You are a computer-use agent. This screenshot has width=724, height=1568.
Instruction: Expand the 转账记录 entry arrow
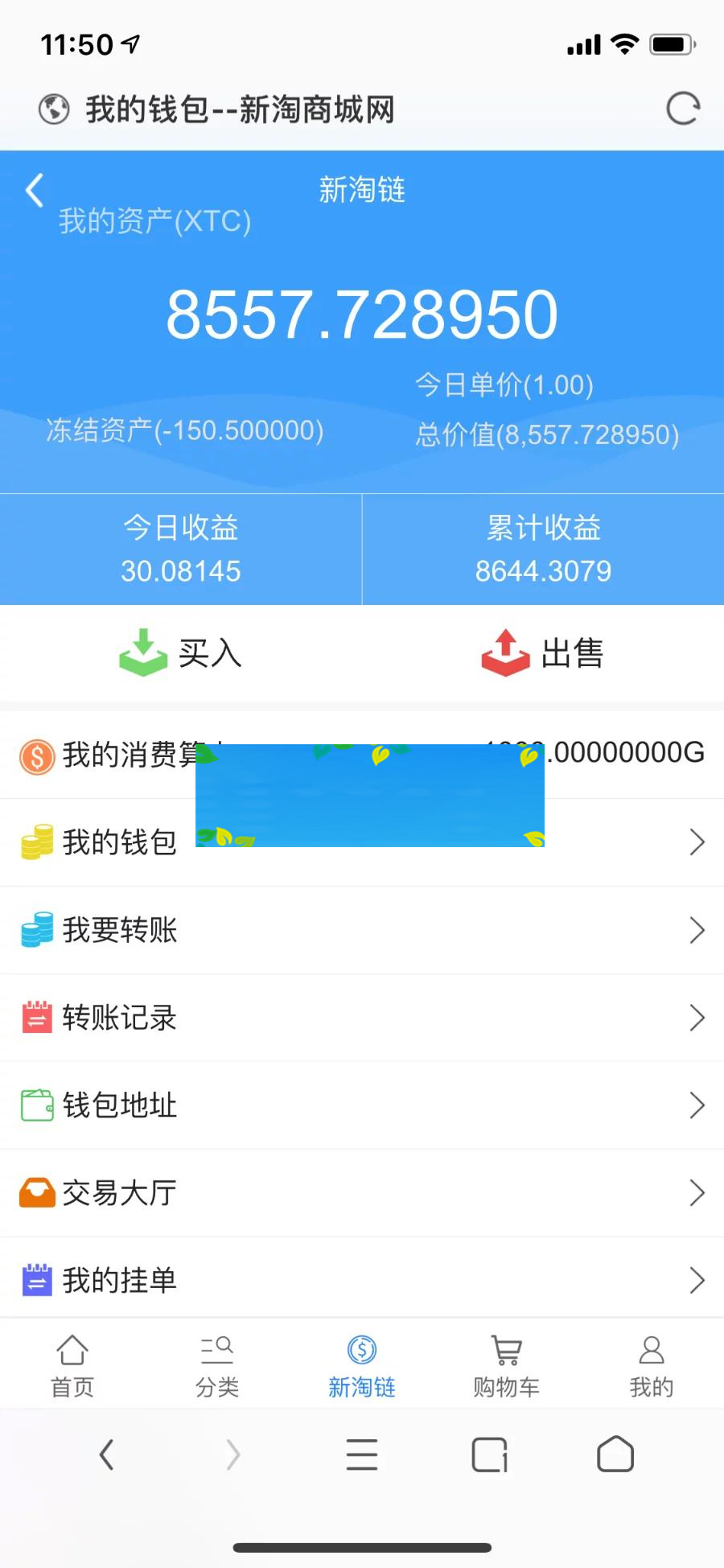[697, 1017]
